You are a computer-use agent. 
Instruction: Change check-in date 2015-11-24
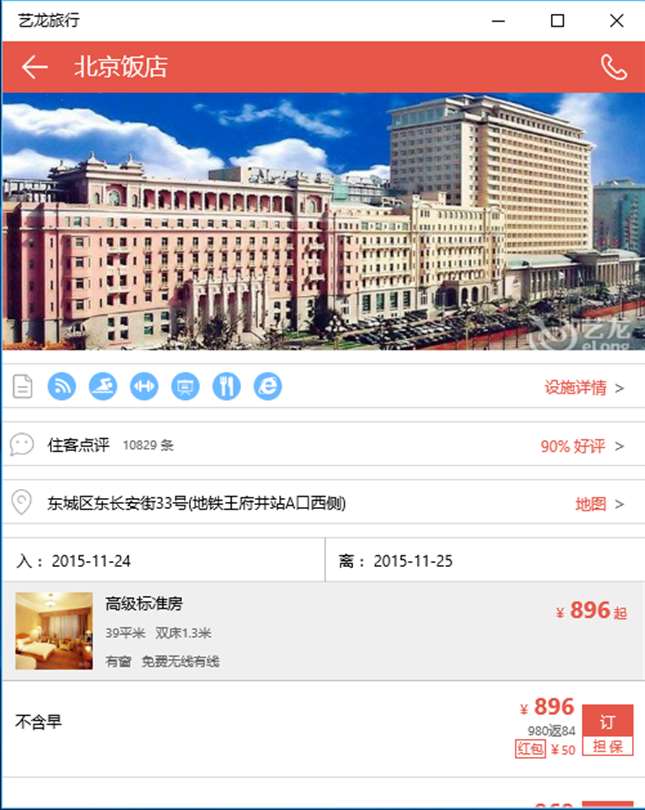[x=163, y=561]
